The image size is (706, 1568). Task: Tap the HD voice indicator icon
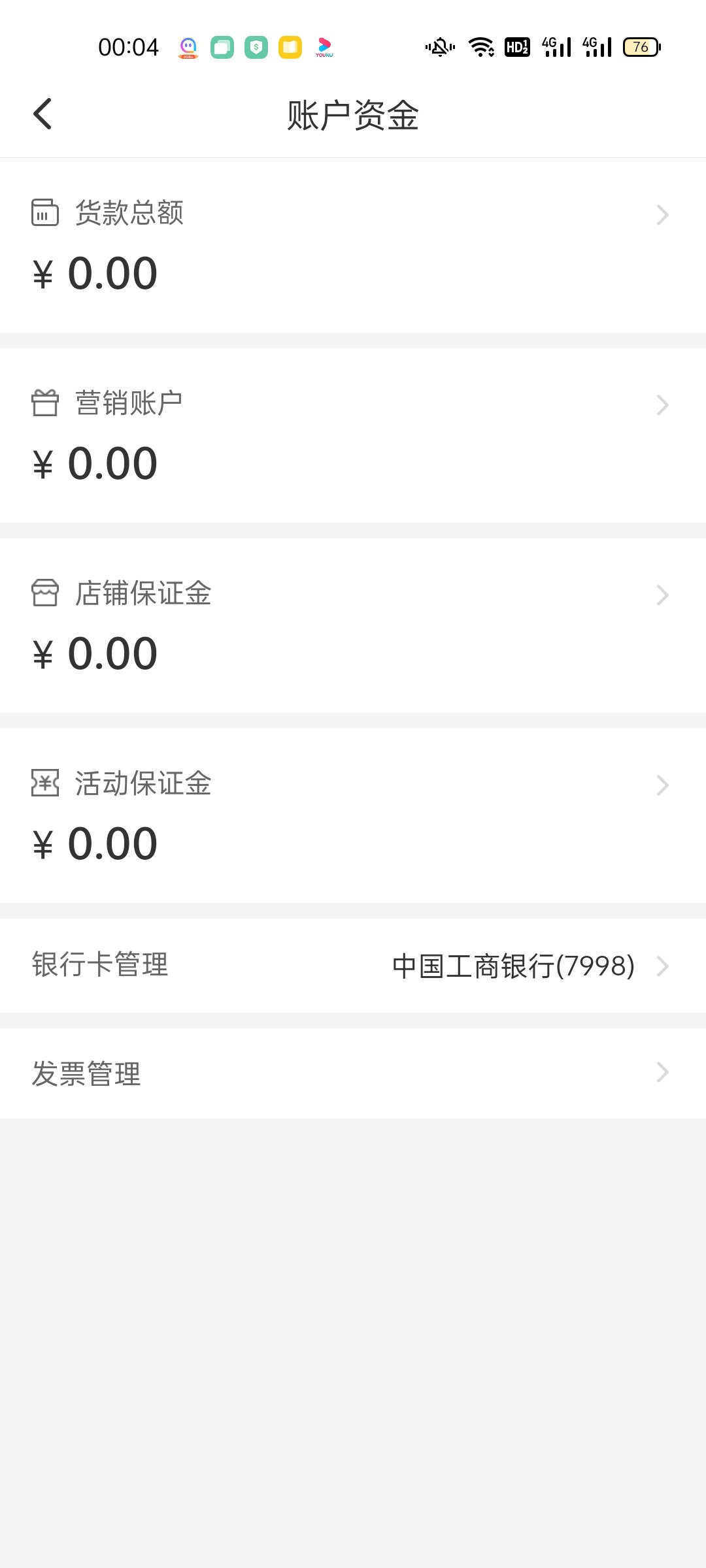click(x=516, y=46)
